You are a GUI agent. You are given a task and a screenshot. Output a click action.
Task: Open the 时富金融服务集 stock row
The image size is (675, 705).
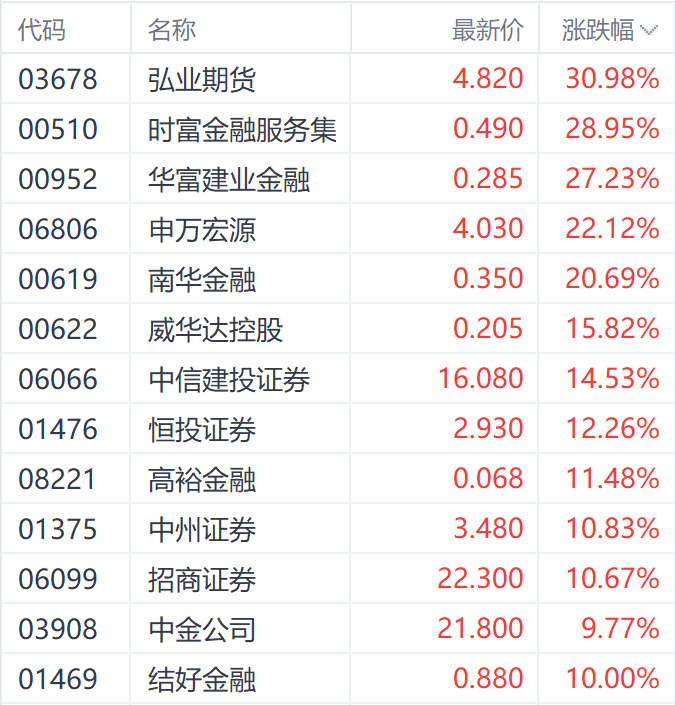pyautogui.click(x=242, y=129)
